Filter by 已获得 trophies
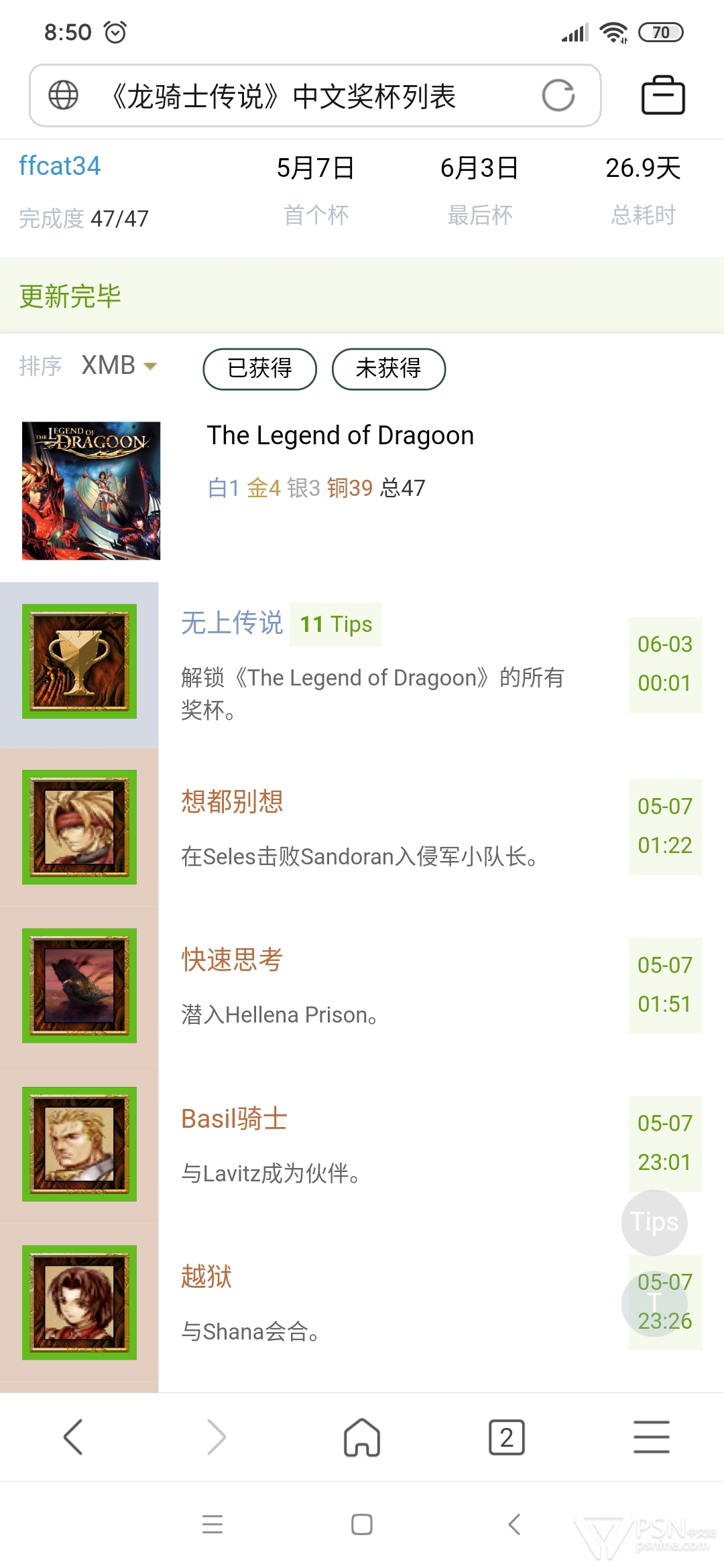 coord(260,369)
